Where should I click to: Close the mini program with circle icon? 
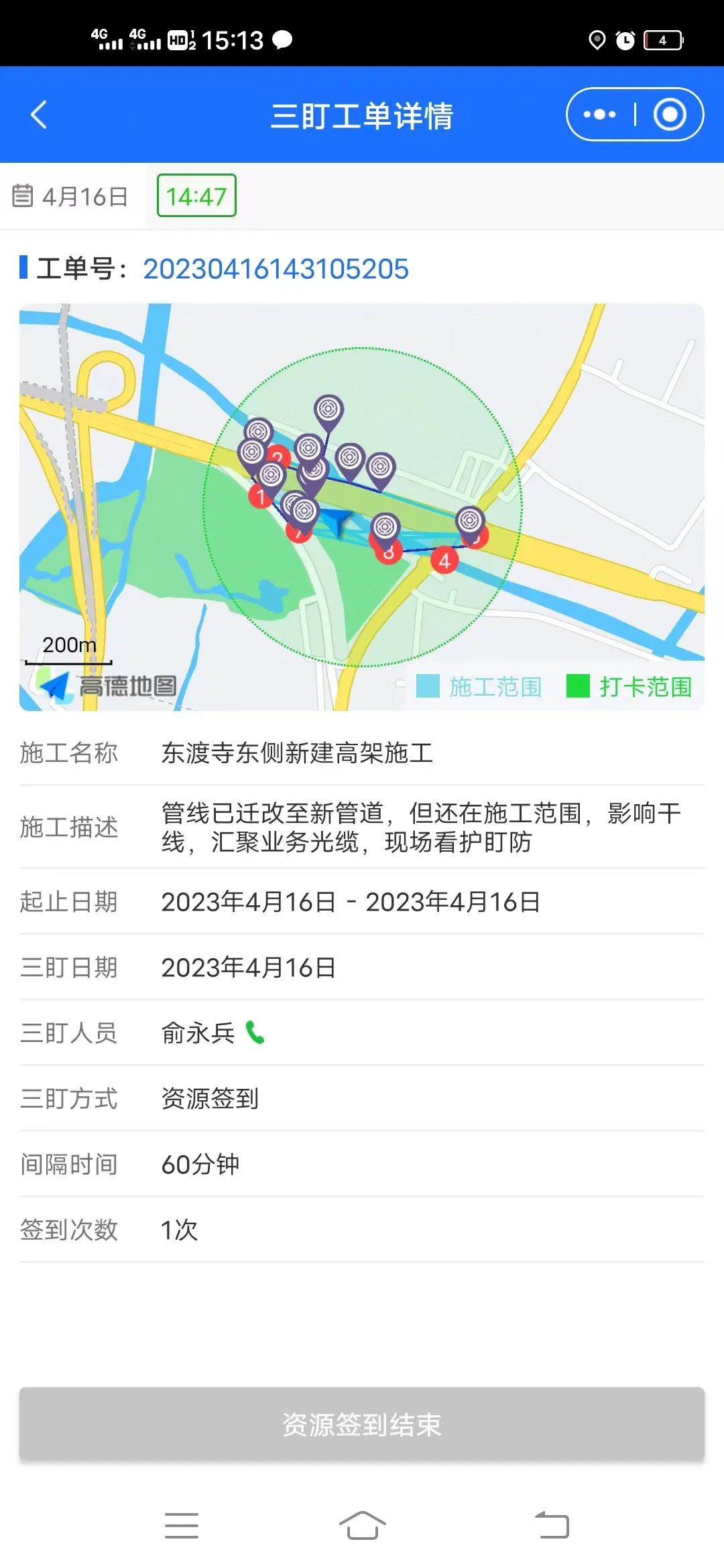pyautogui.click(x=669, y=115)
